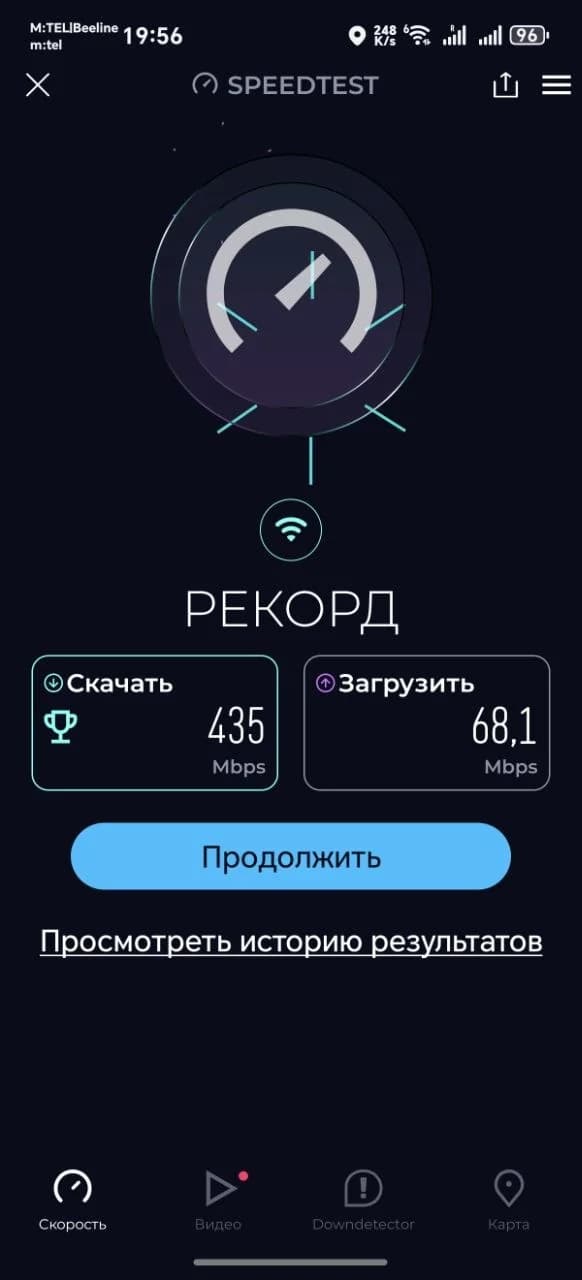Open the Downdetector tab

[363, 1200]
